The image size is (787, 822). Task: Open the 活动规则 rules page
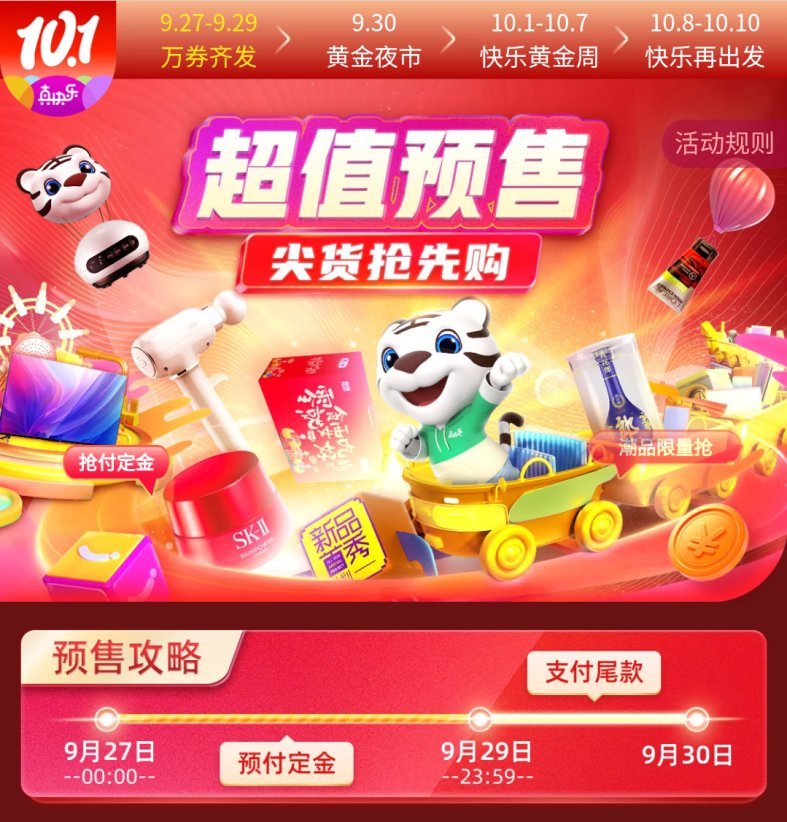pyautogui.click(x=724, y=143)
